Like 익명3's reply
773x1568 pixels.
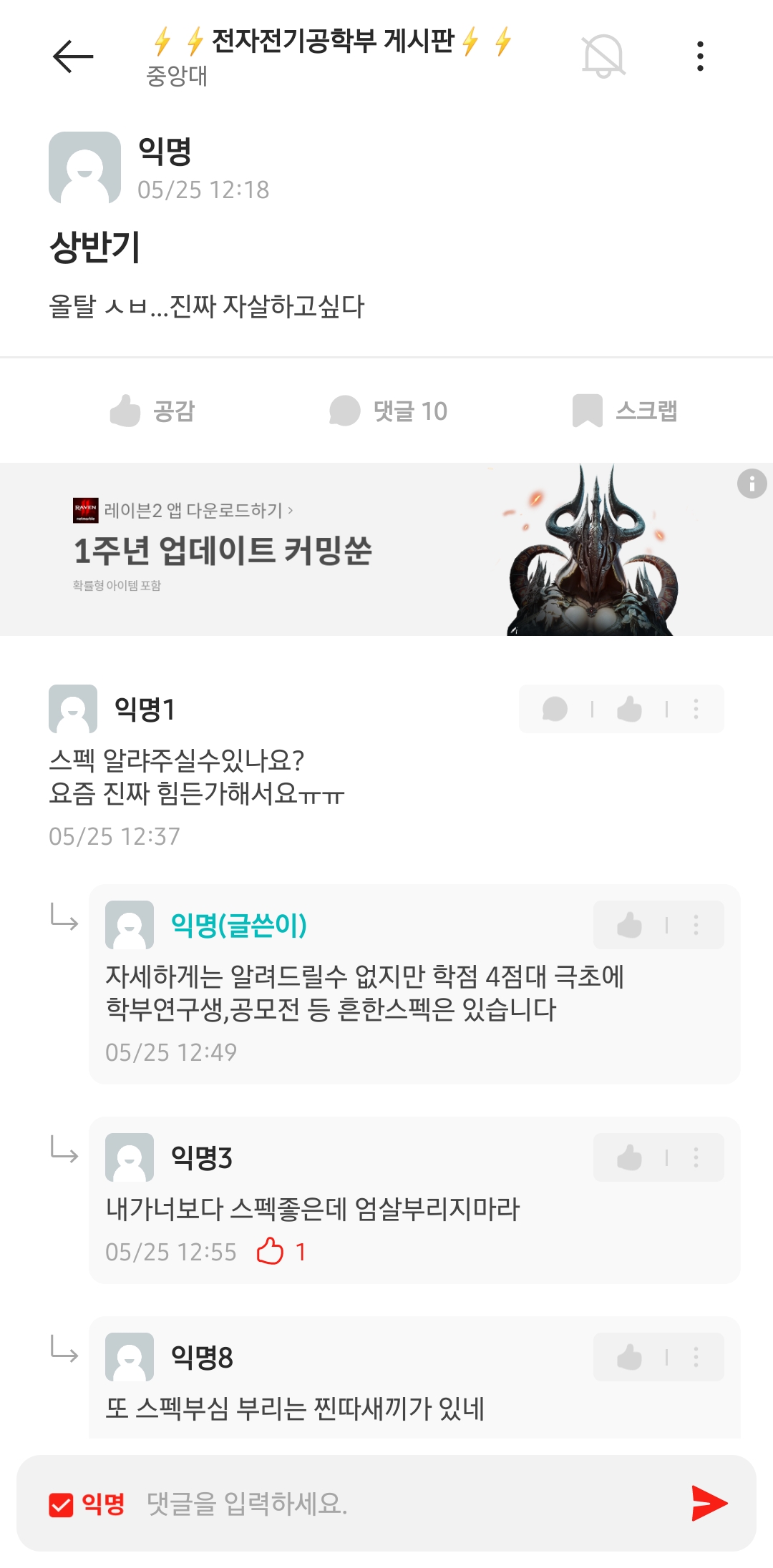pyautogui.click(x=629, y=1157)
